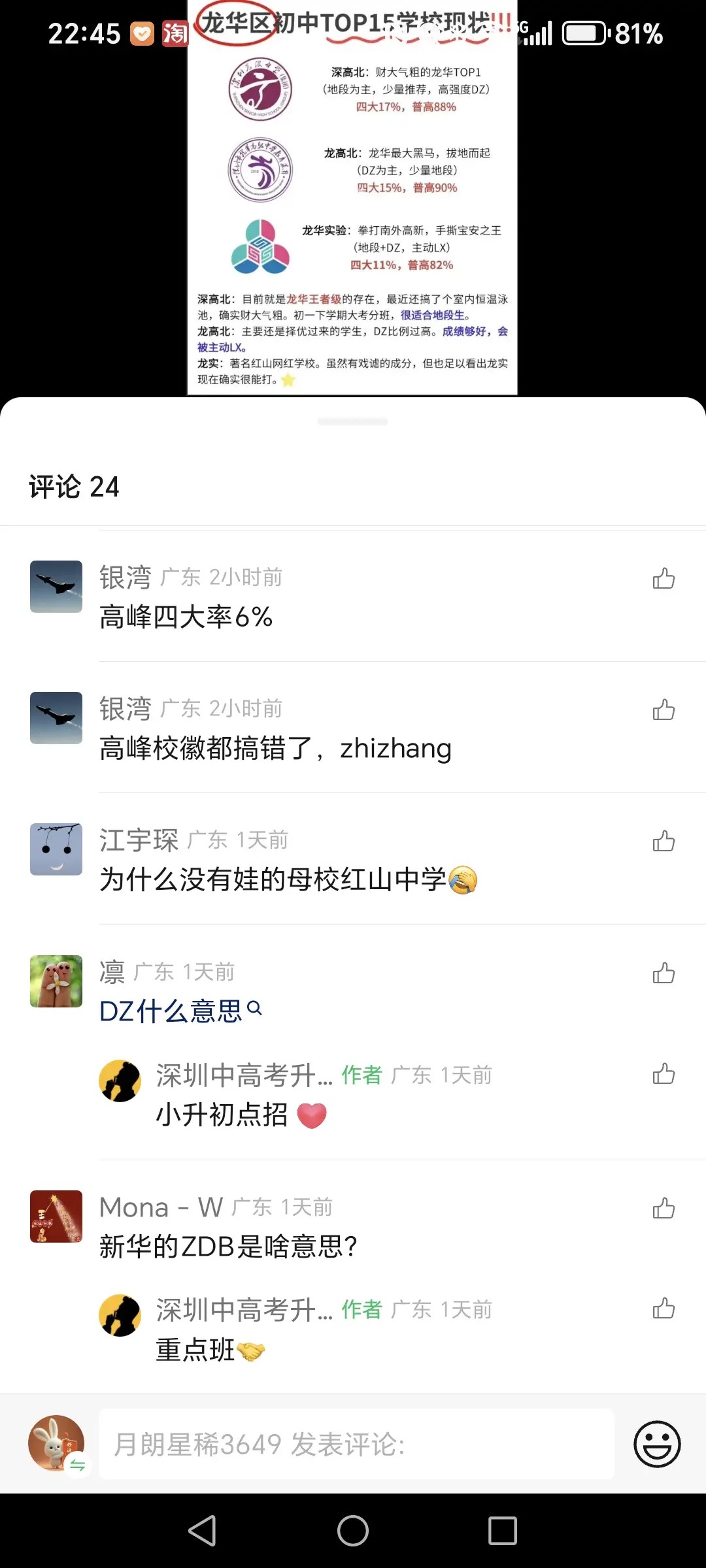Like the author's reply 重点班
This screenshot has height=1568, width=706.
click(664, 1309)
